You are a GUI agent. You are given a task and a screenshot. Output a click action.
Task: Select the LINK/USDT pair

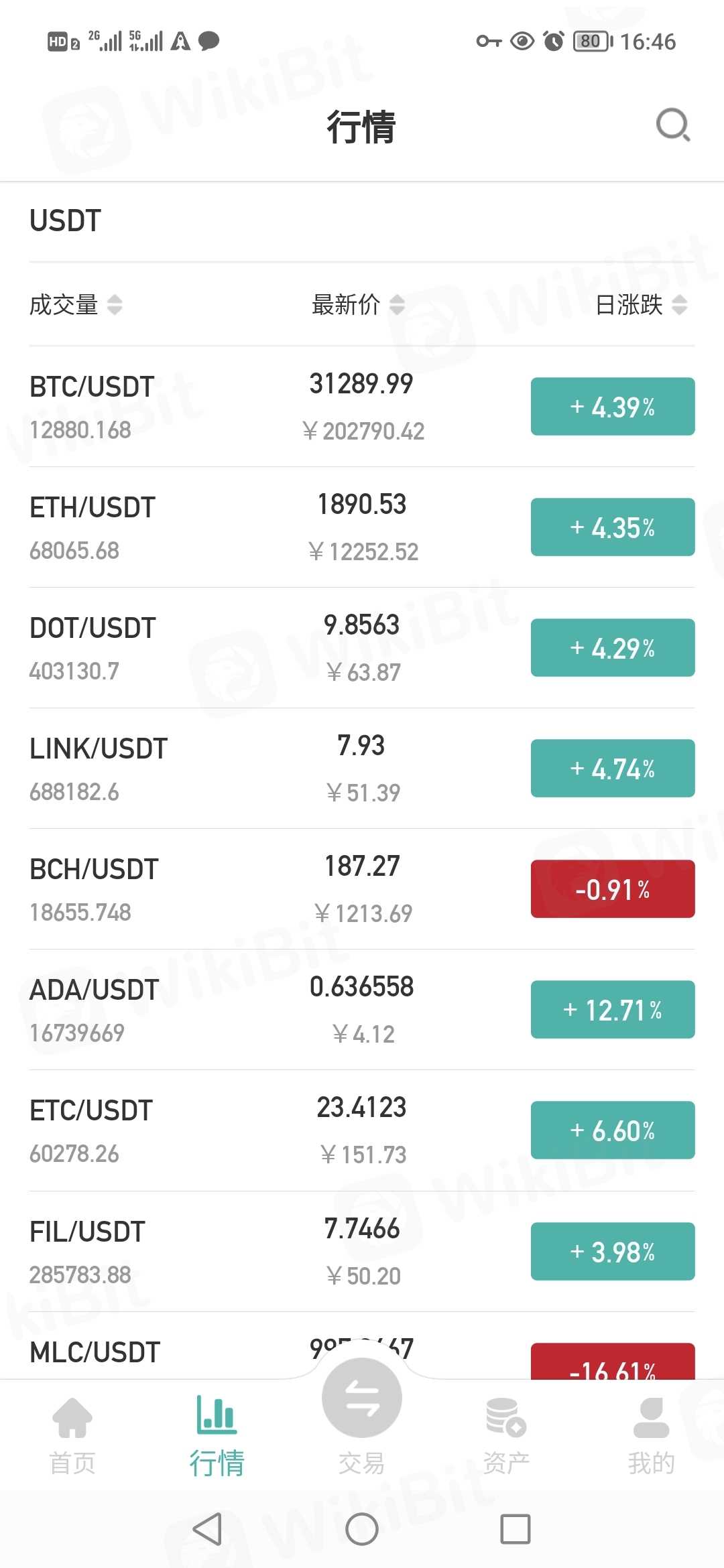(362, 769)
